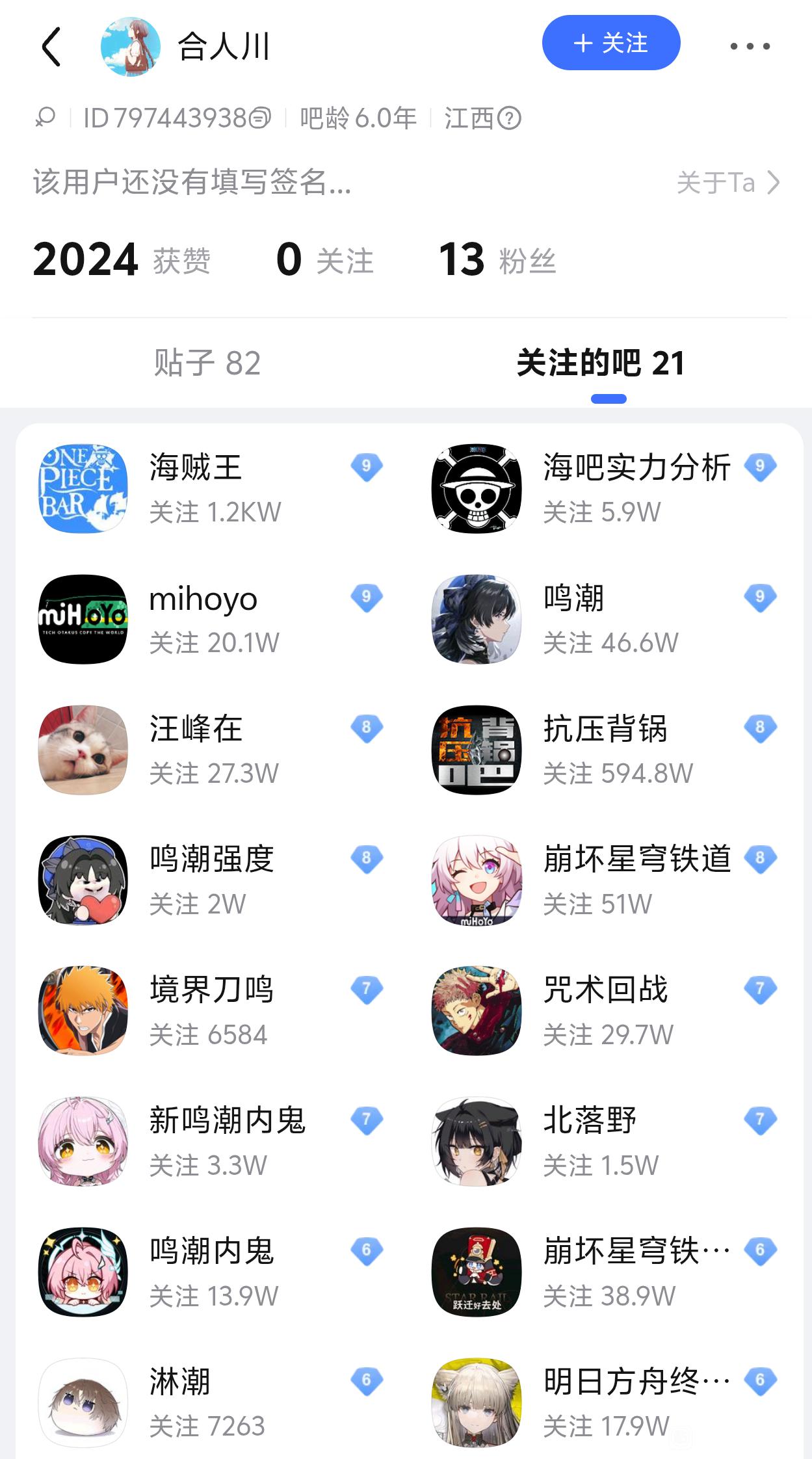Open the 关于Ta details
The image size is (812, 1459).
727,183
